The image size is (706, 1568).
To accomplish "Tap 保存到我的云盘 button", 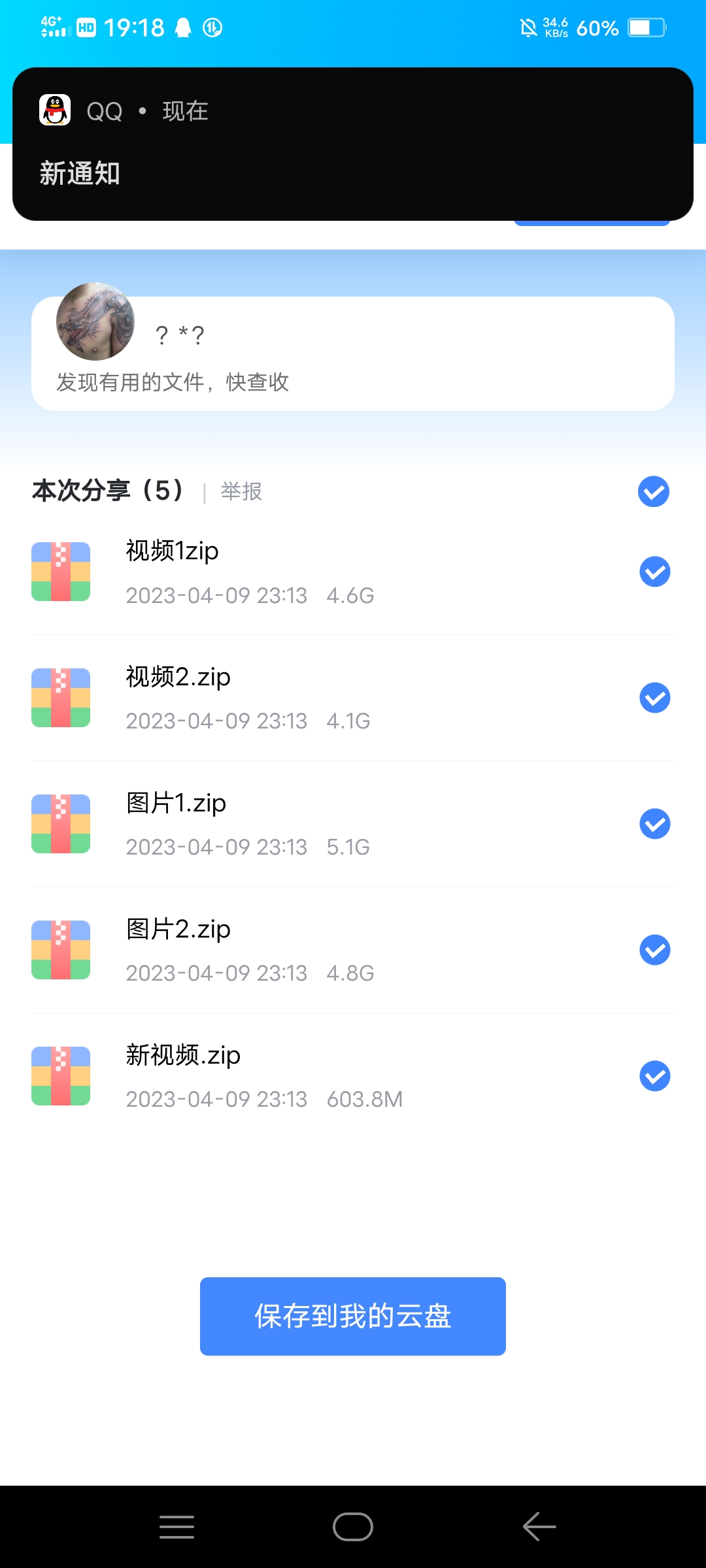I will (353, 1316).
